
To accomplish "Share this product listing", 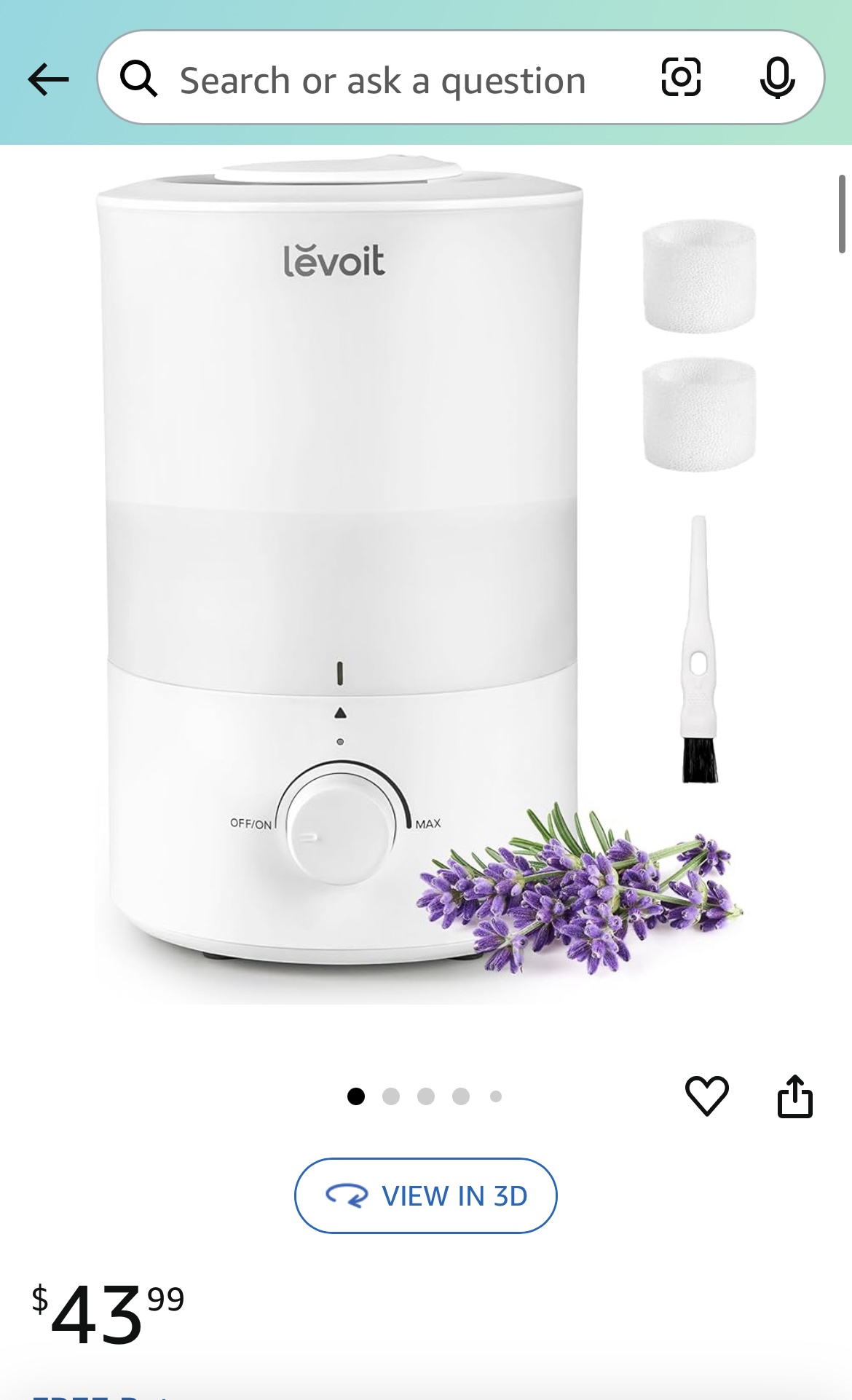I will (794, 1096).
